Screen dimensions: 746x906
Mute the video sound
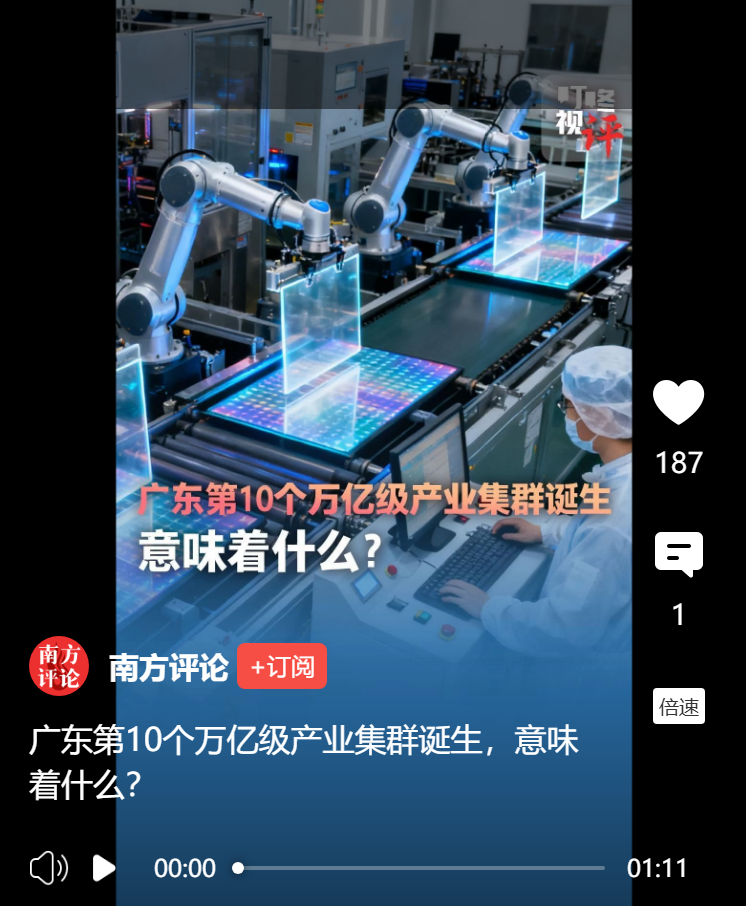coord(48,868)
